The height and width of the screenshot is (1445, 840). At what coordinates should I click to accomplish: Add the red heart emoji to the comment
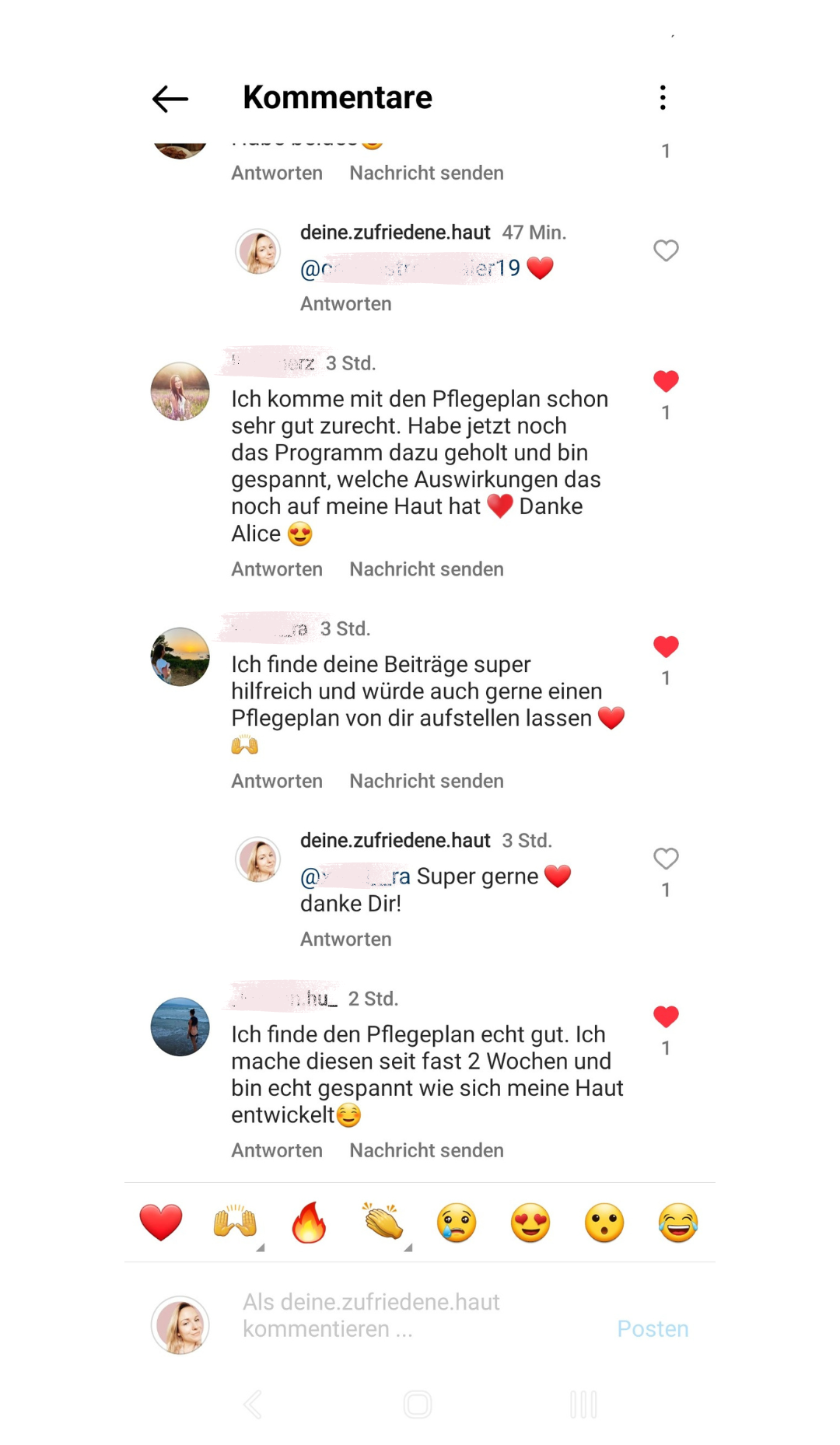(161, 1223)
